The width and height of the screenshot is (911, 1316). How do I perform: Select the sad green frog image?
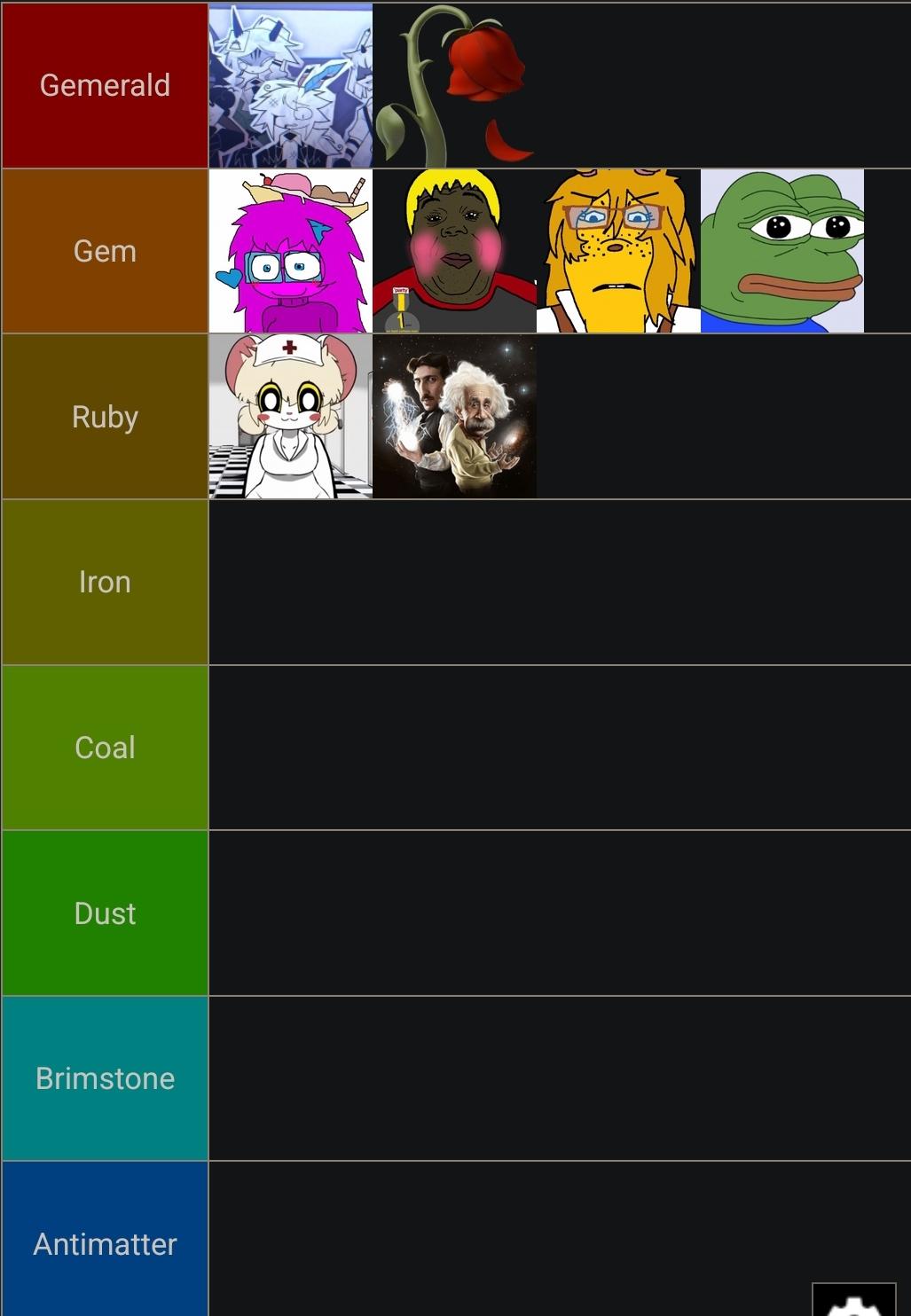(781, 251)
